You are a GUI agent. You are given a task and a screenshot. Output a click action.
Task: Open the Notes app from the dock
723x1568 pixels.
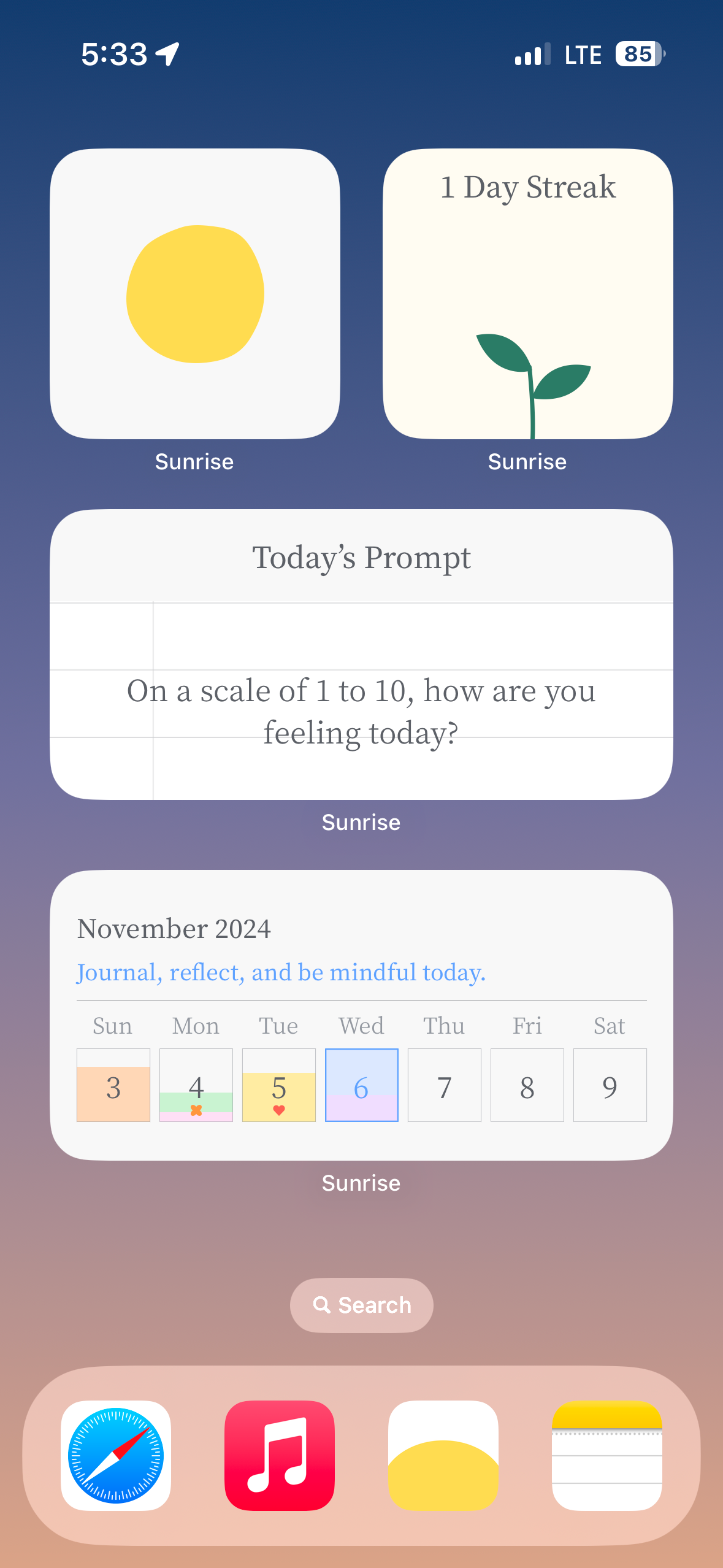[x=606, y=1455]
